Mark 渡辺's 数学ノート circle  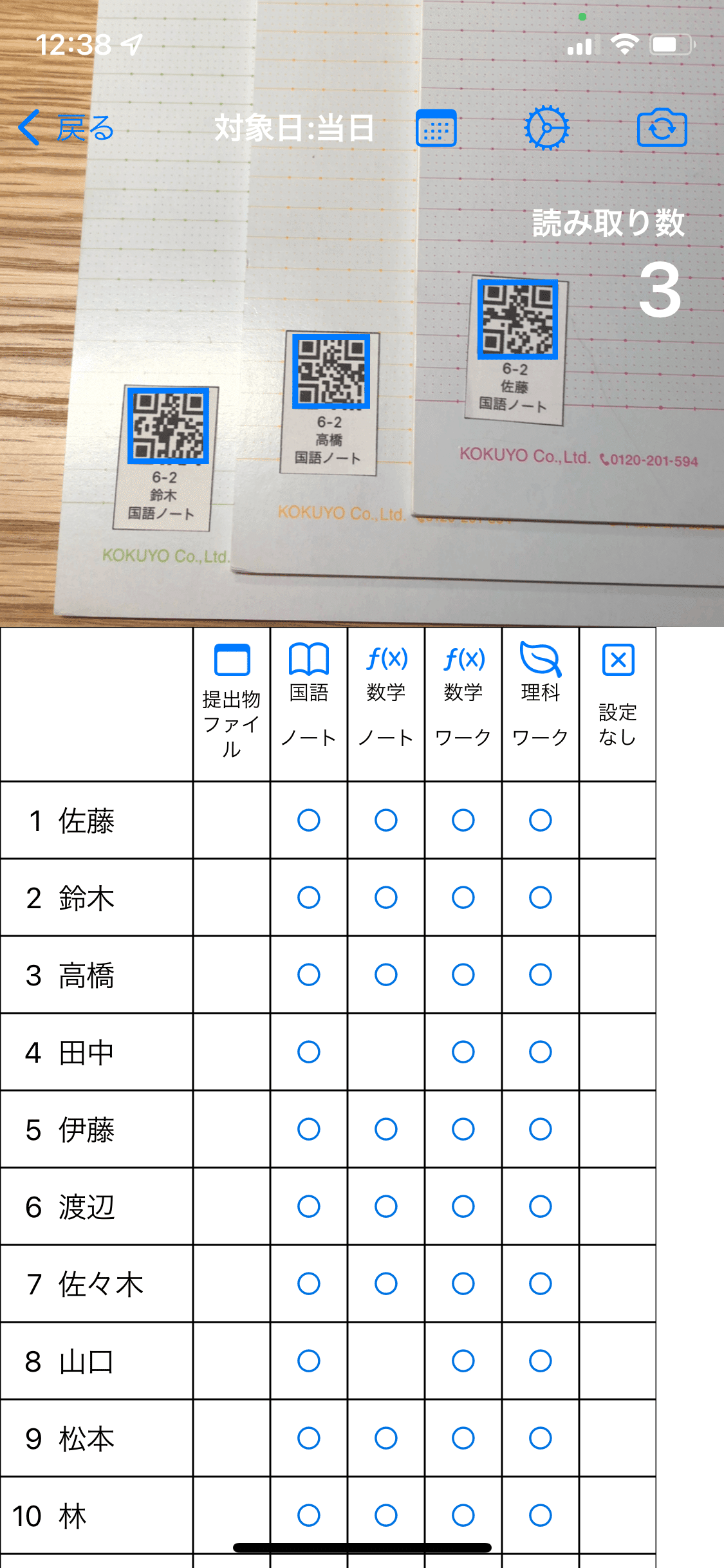386,1206
